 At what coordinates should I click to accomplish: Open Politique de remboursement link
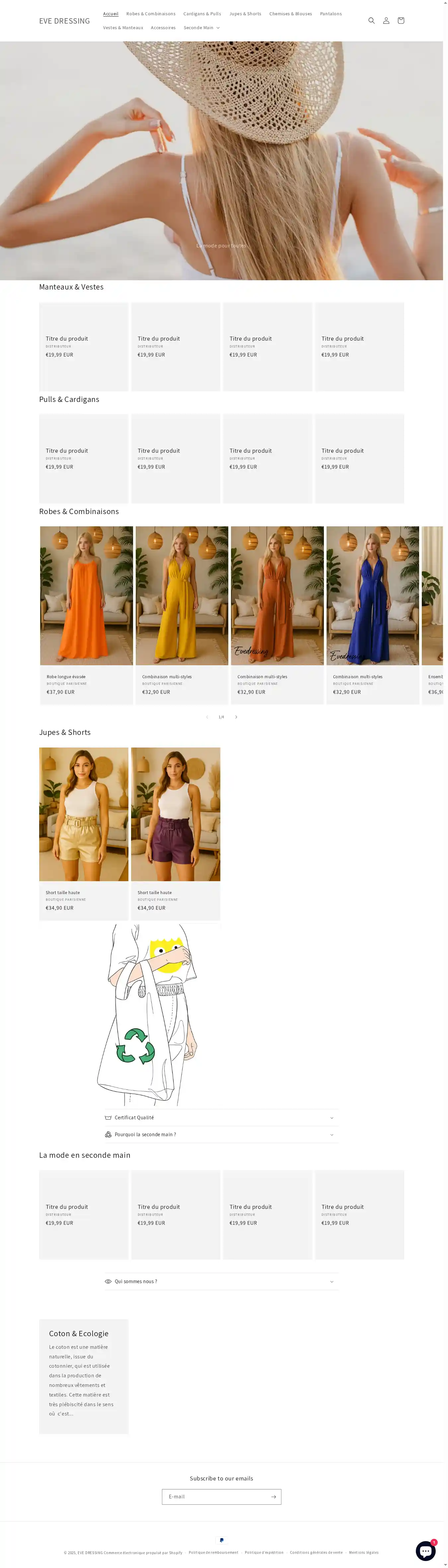click(214, 1552)
